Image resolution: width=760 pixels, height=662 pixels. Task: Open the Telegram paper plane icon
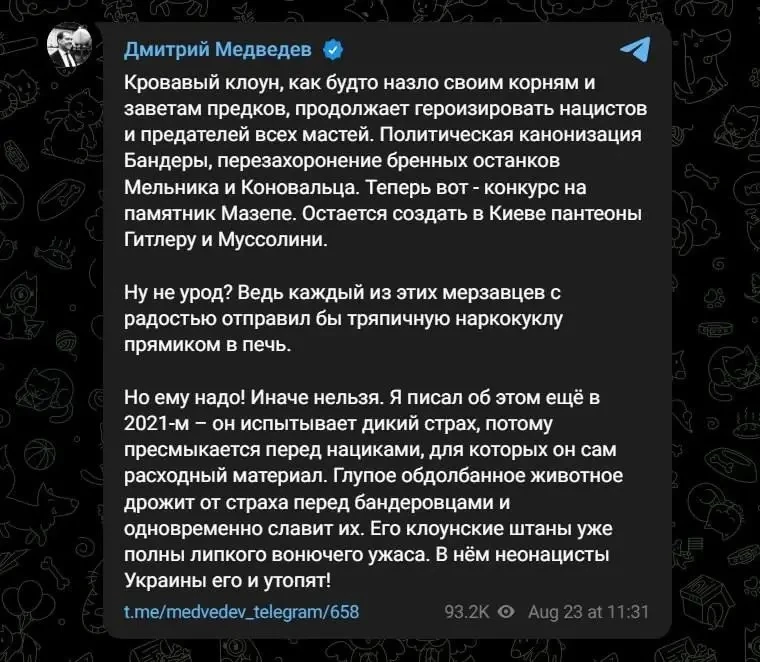point(635,49)
